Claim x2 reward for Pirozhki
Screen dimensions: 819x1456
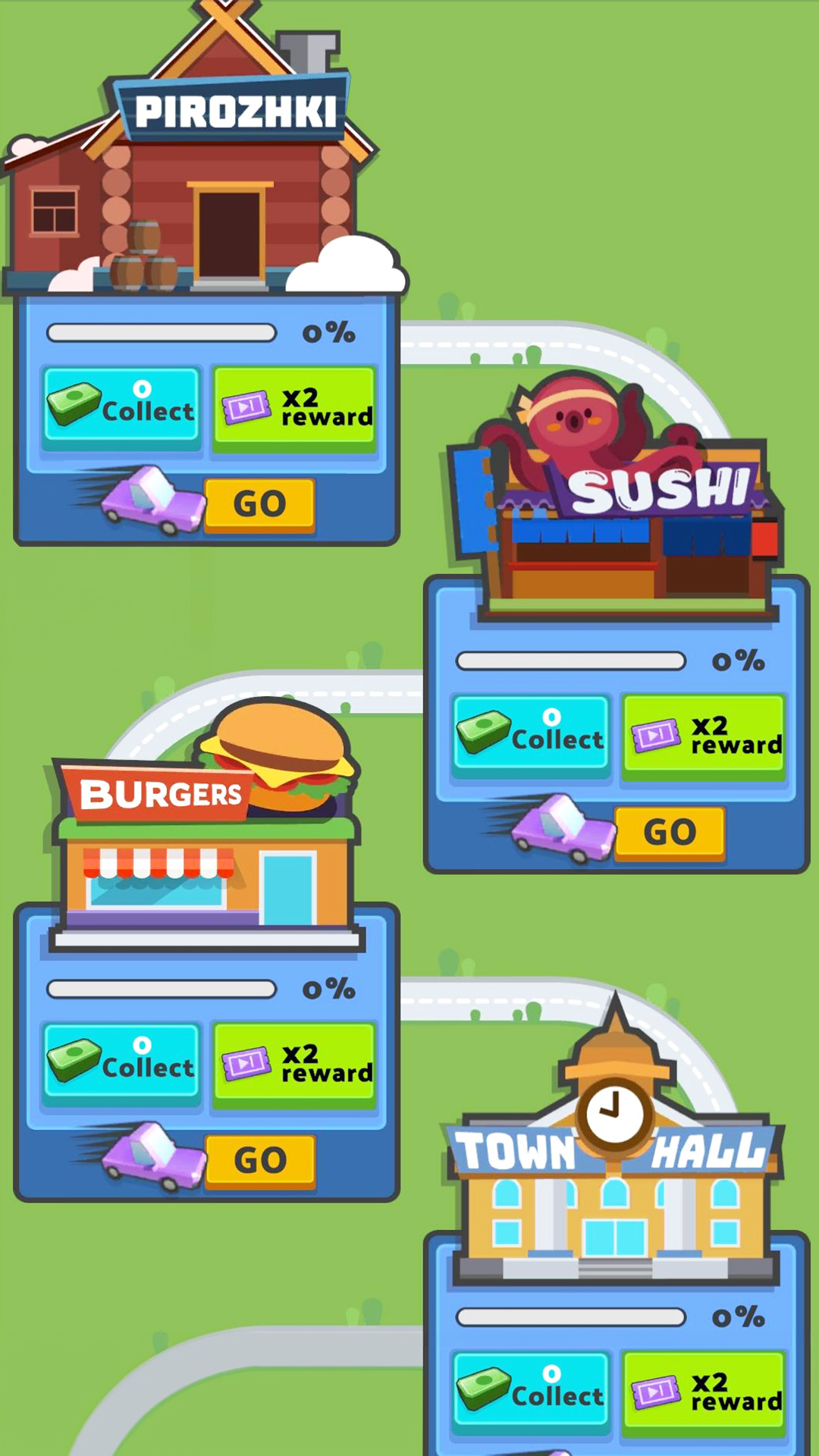pos(294,408)
